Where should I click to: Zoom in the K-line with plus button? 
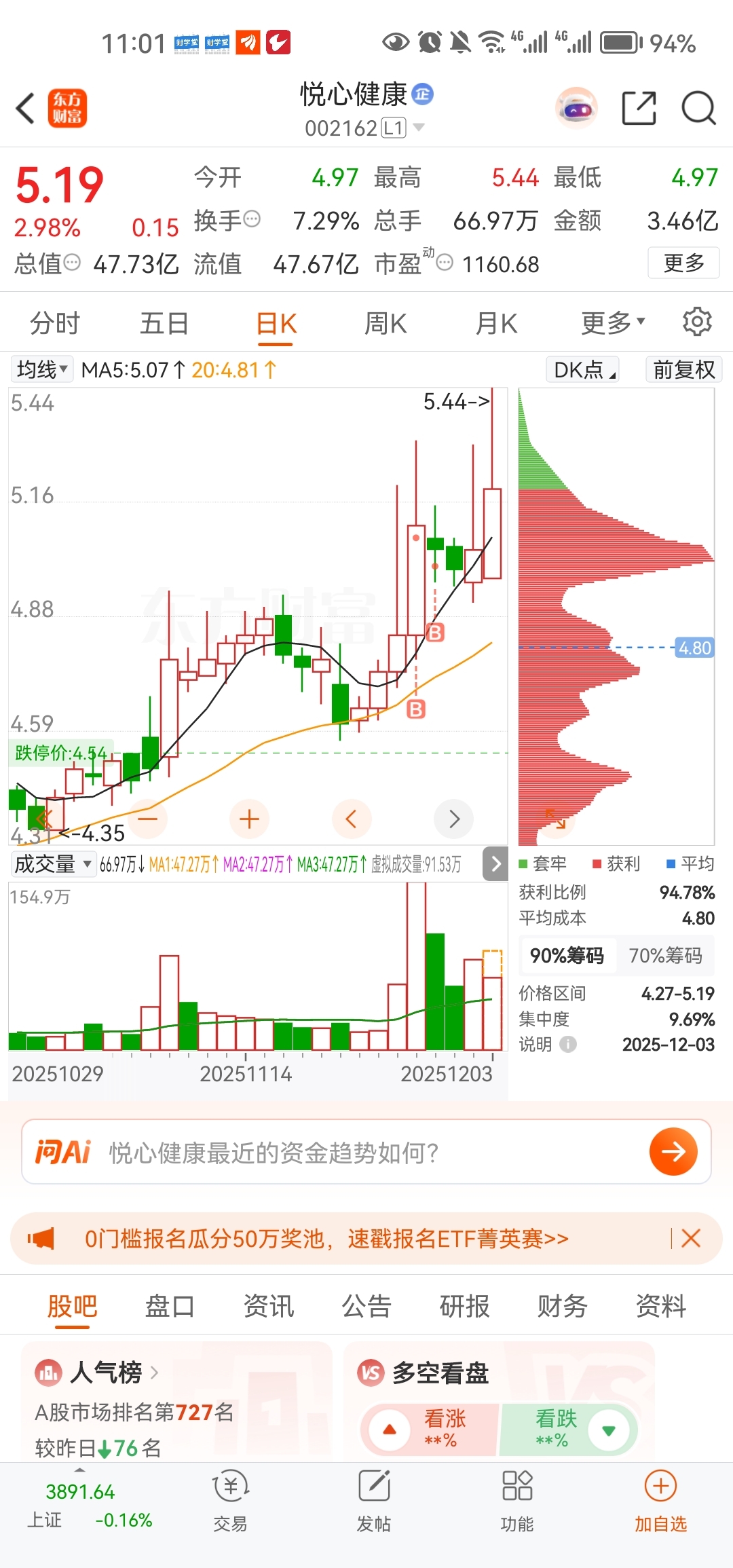249,819
